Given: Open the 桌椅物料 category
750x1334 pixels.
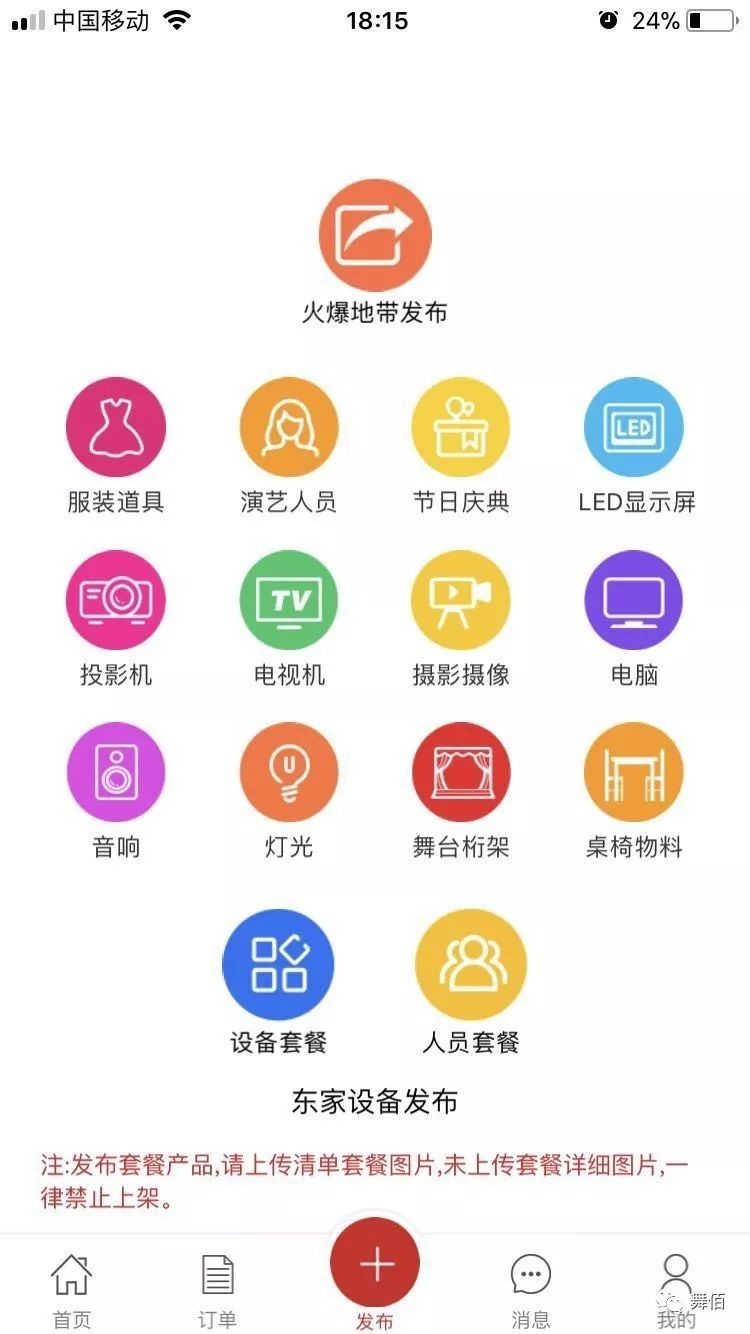Looking at the screenshot, I should pyautogui.click(x=634, y=772).
